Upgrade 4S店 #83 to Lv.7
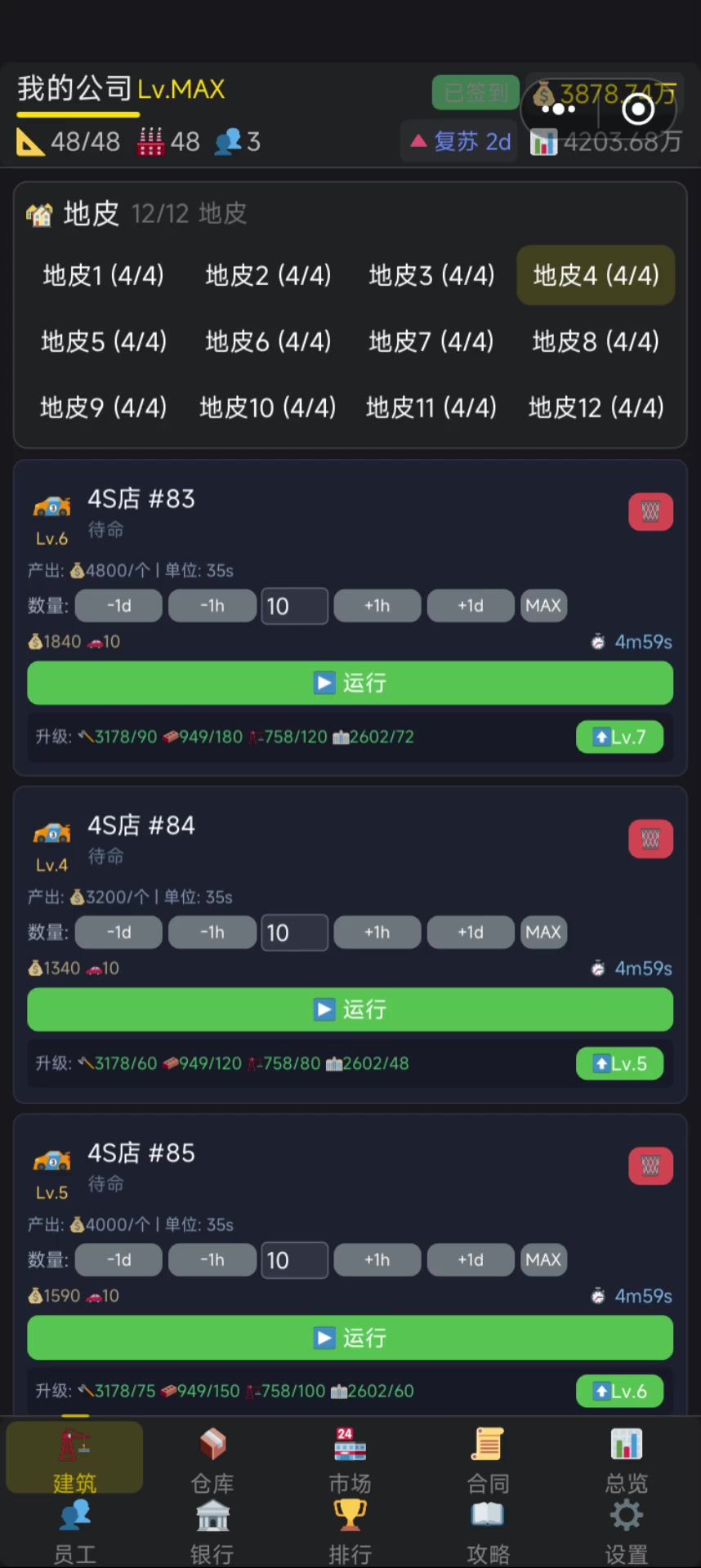The image size is (701, 1568). [619, 737]
